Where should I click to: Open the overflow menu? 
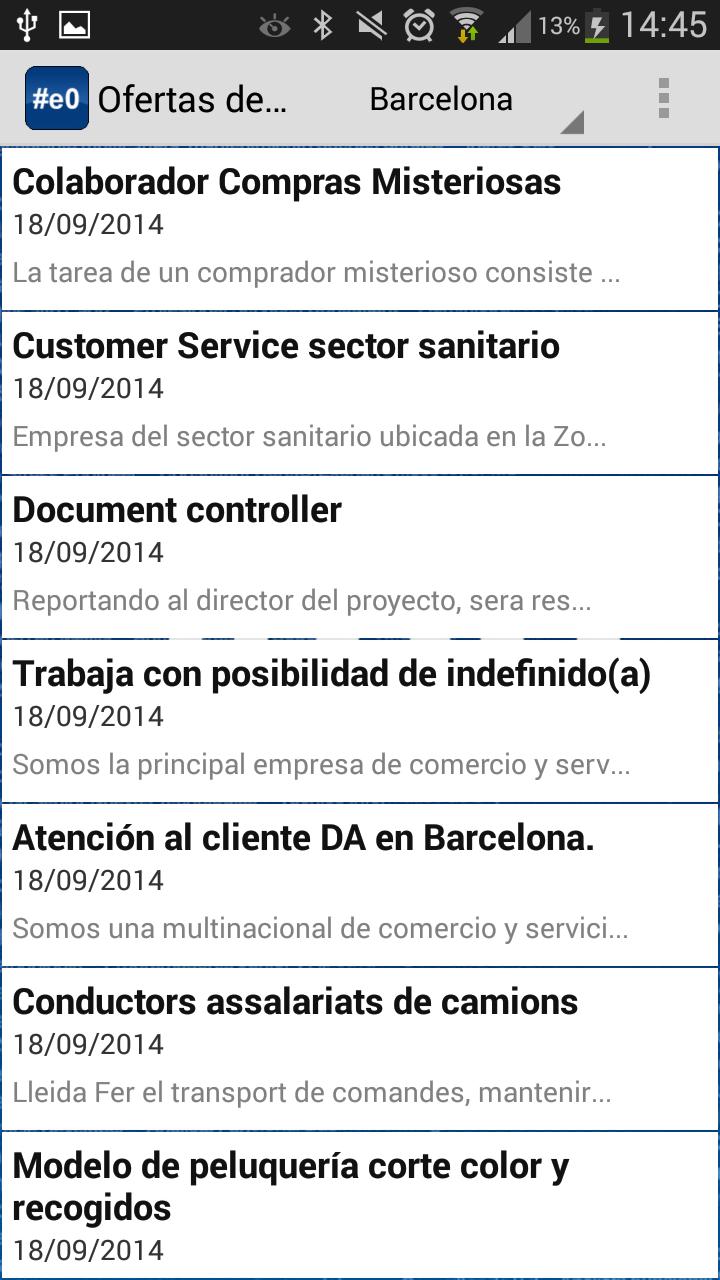pos(663,98)
